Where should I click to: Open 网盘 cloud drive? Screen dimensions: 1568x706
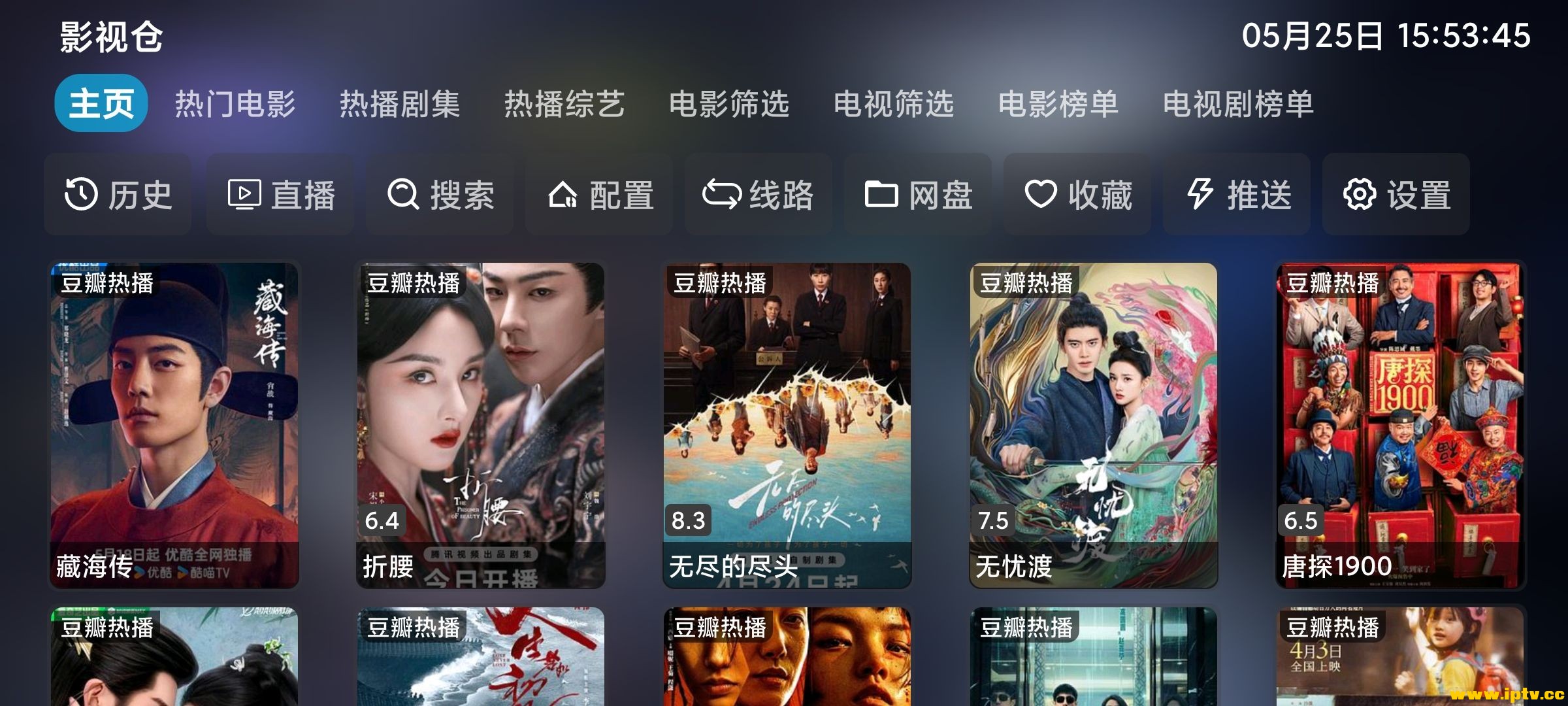click(918, 195)
